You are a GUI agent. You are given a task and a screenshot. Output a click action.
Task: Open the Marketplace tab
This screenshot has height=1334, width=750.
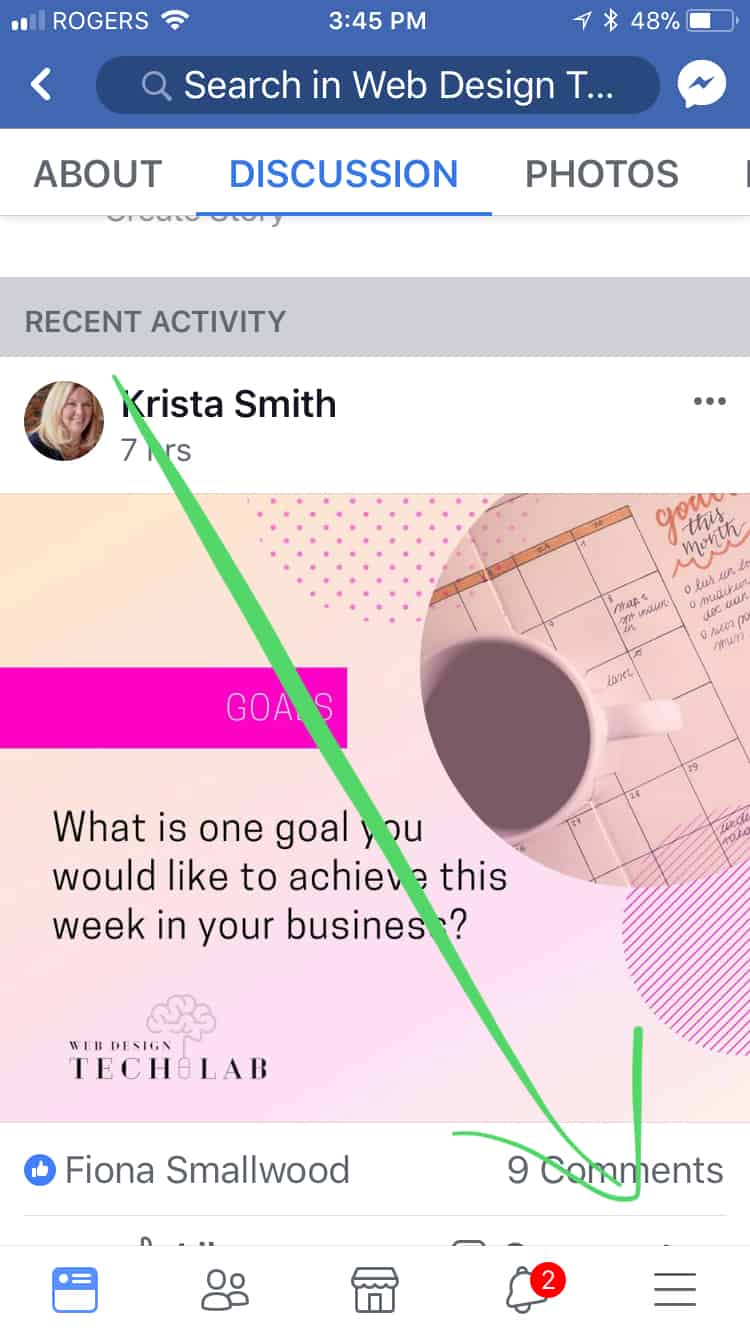(x=375, y=1290)
